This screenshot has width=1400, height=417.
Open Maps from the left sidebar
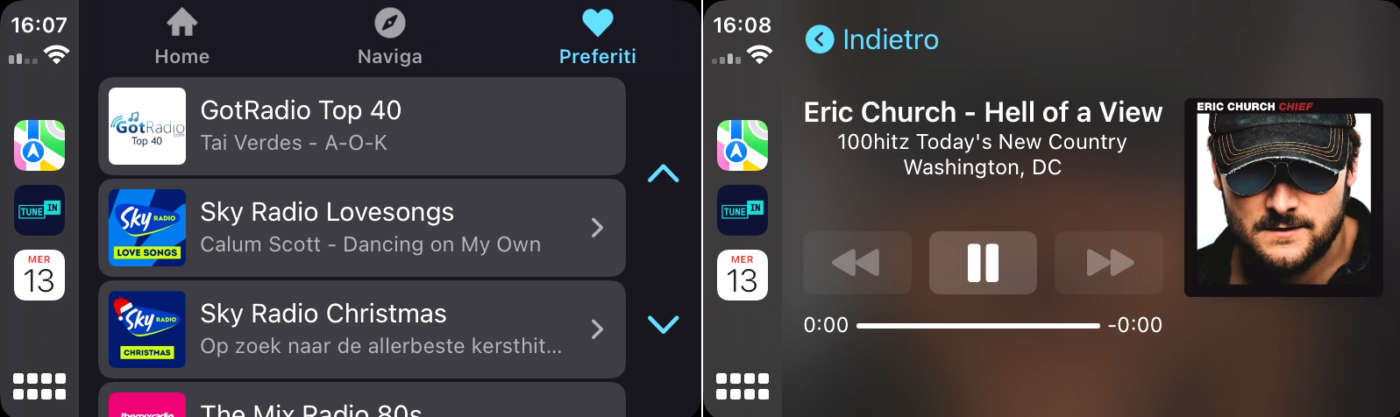point(39,145)
